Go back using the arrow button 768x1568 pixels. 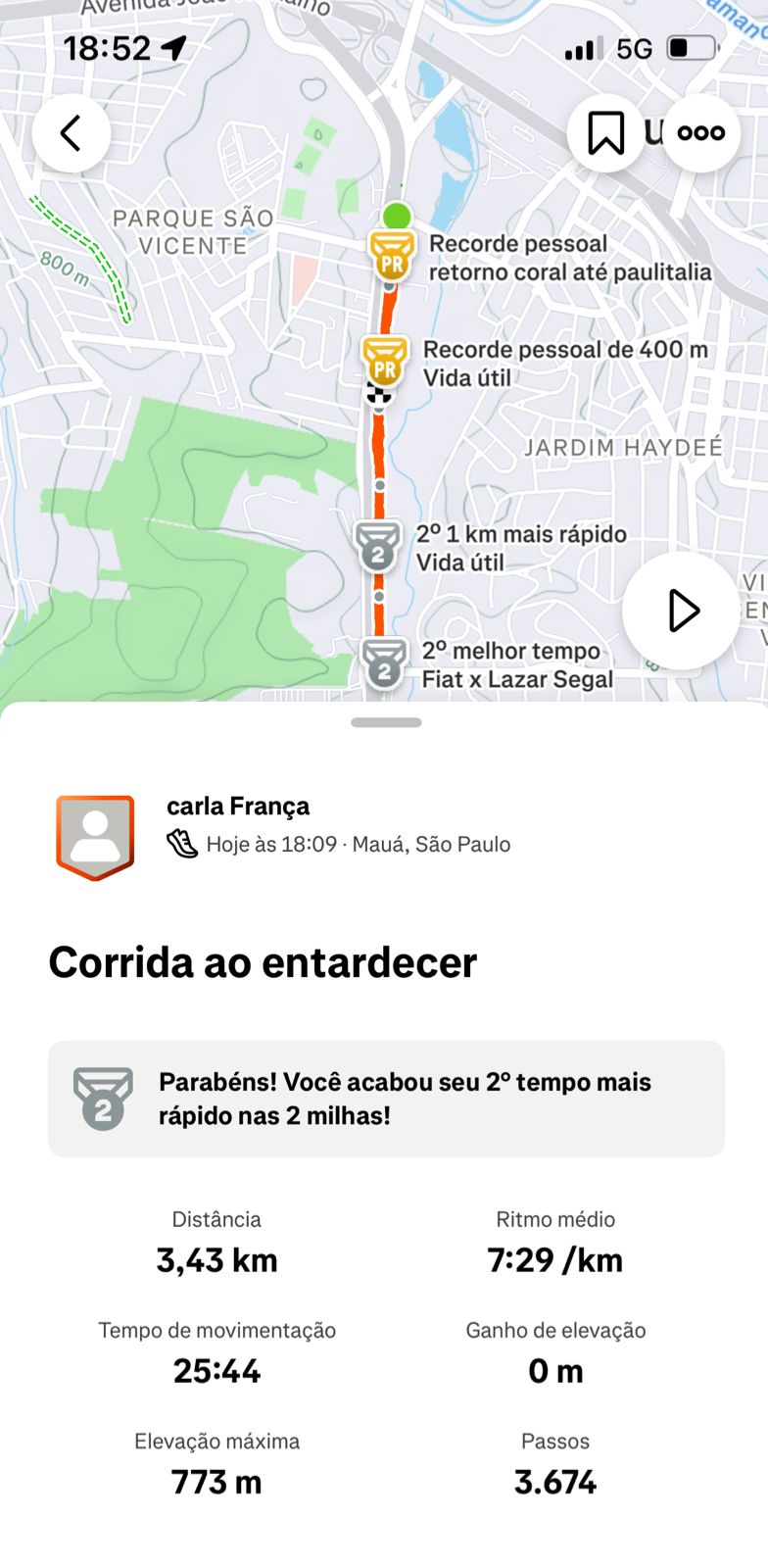coord(71,133)
